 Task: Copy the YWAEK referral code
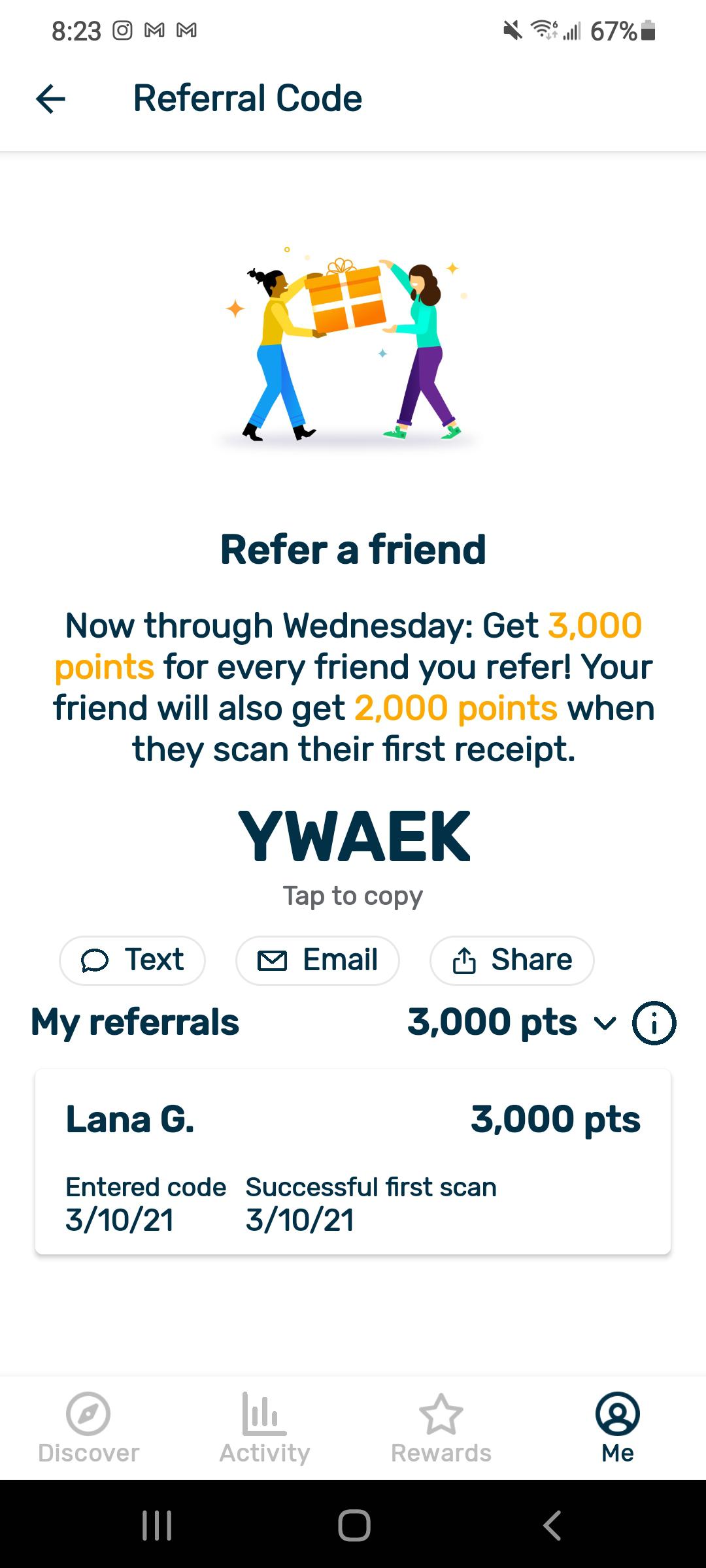pyautogui.click(x=354, y=838)
